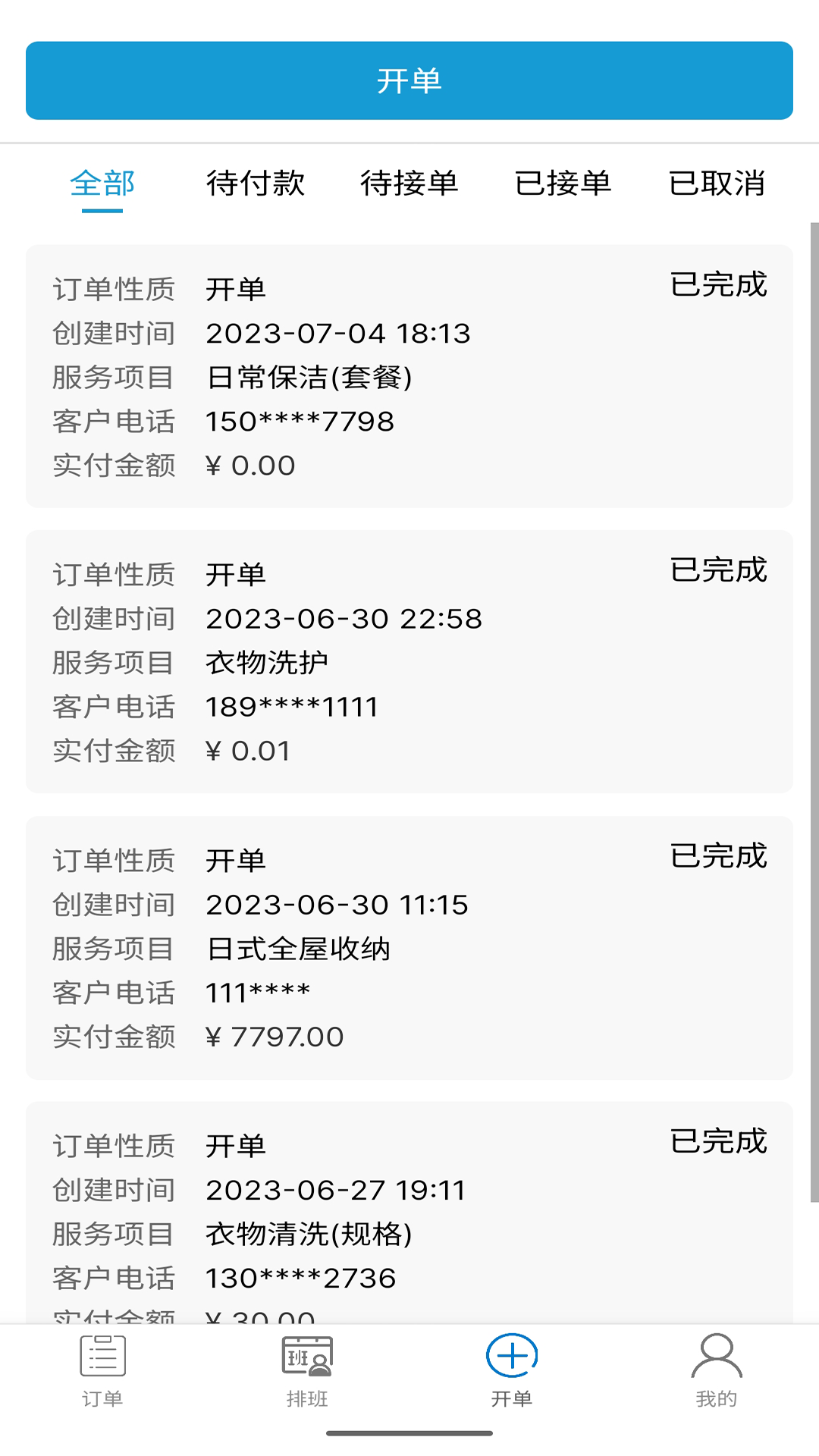Click the phone number 150****7798
The image size is (819, 1456).
(x=299, y=422)
